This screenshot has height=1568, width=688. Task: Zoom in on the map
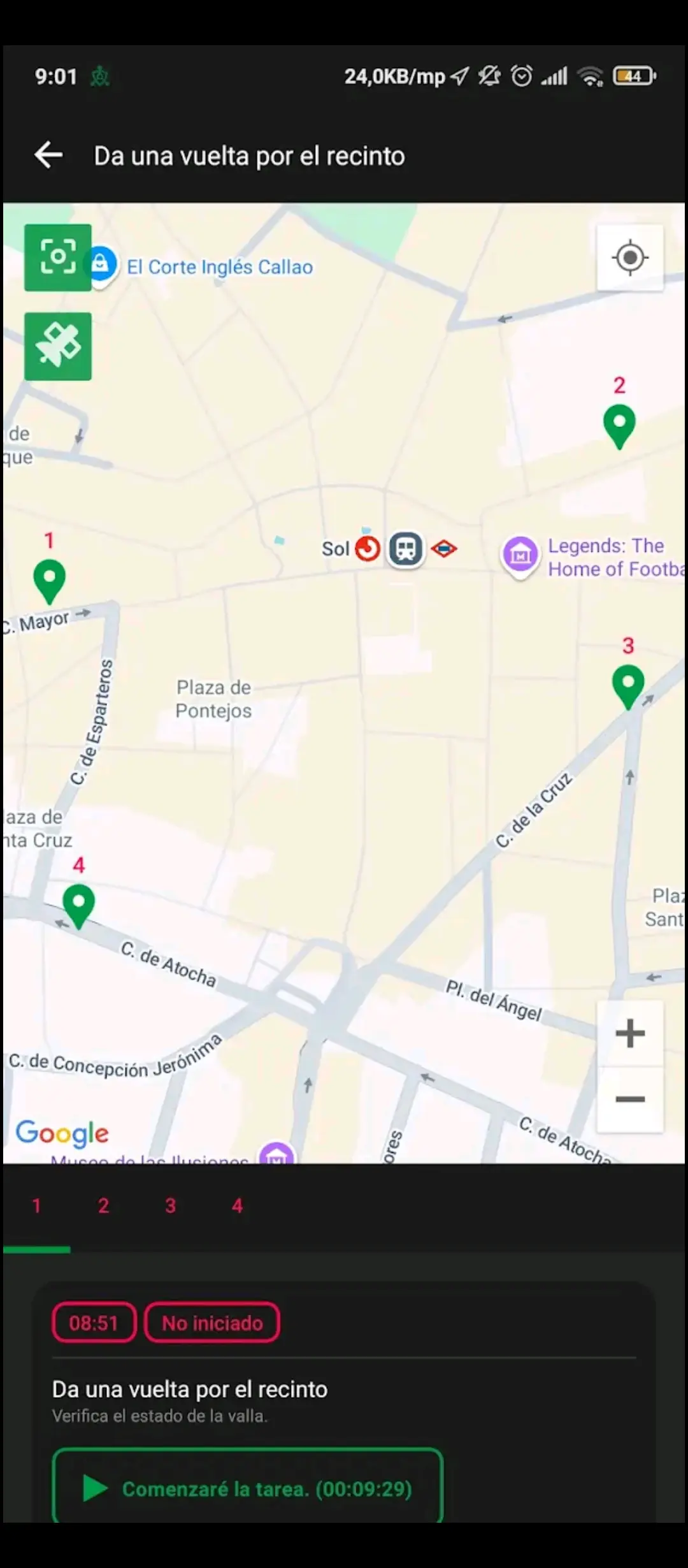(630, 1033)
